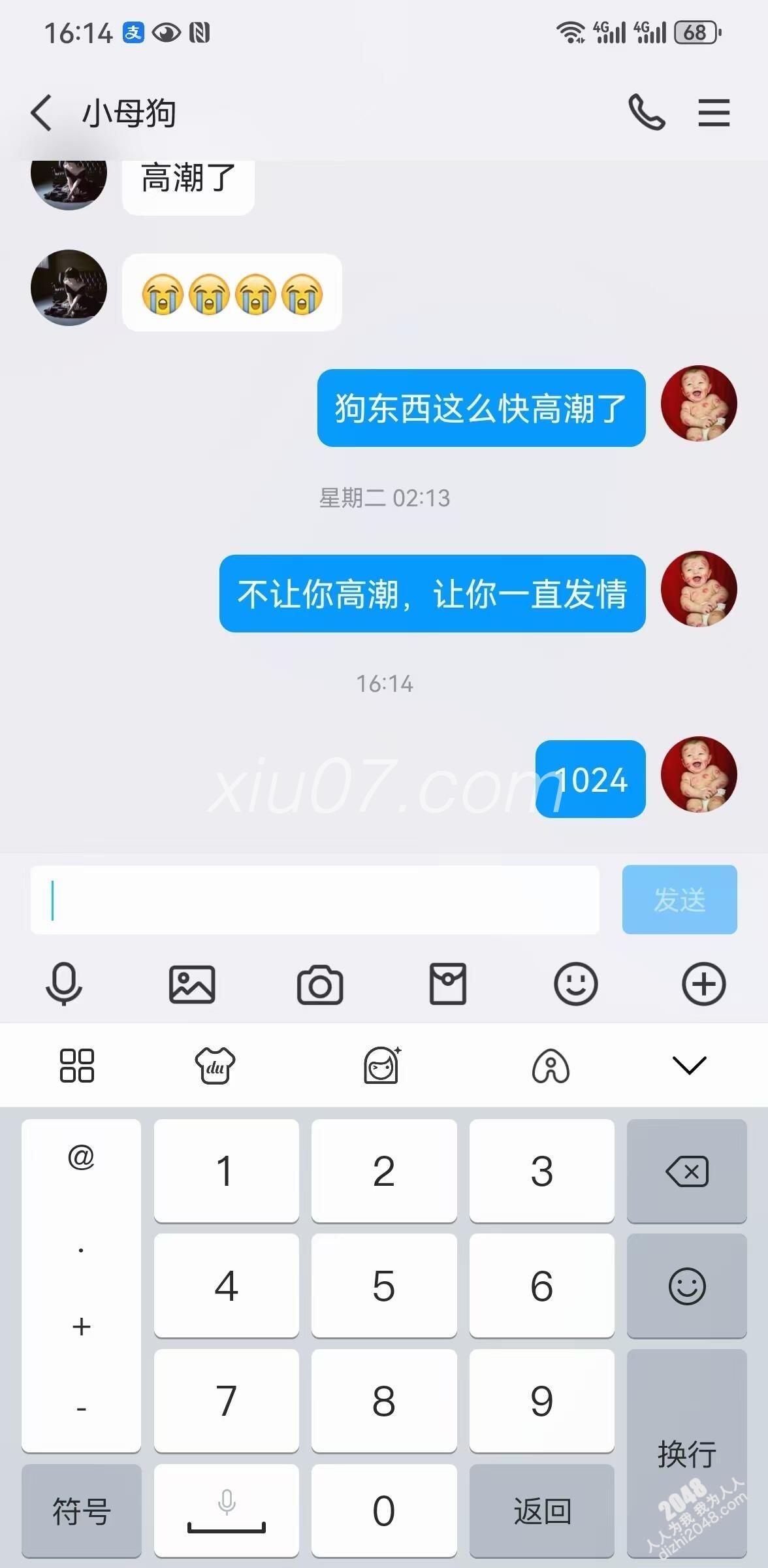Focus the message input field
768x1568 pixels.
point(314,900)
